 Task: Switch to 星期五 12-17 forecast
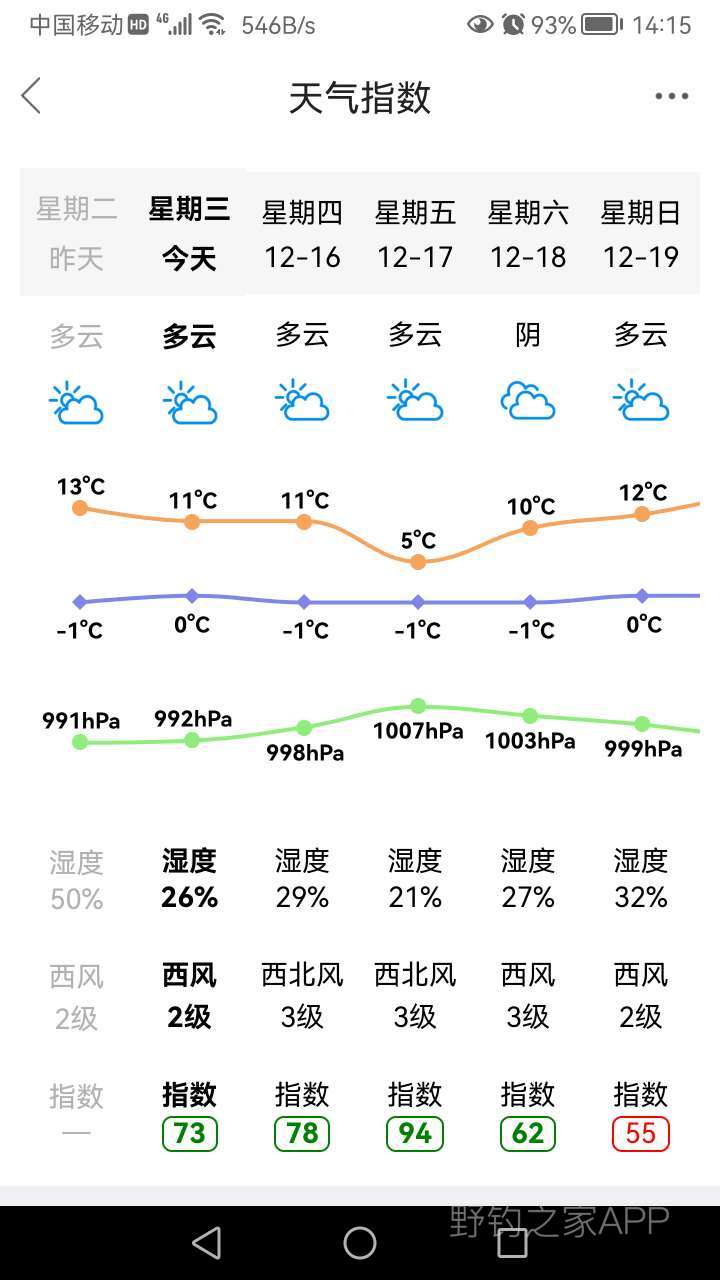point(415,234)
